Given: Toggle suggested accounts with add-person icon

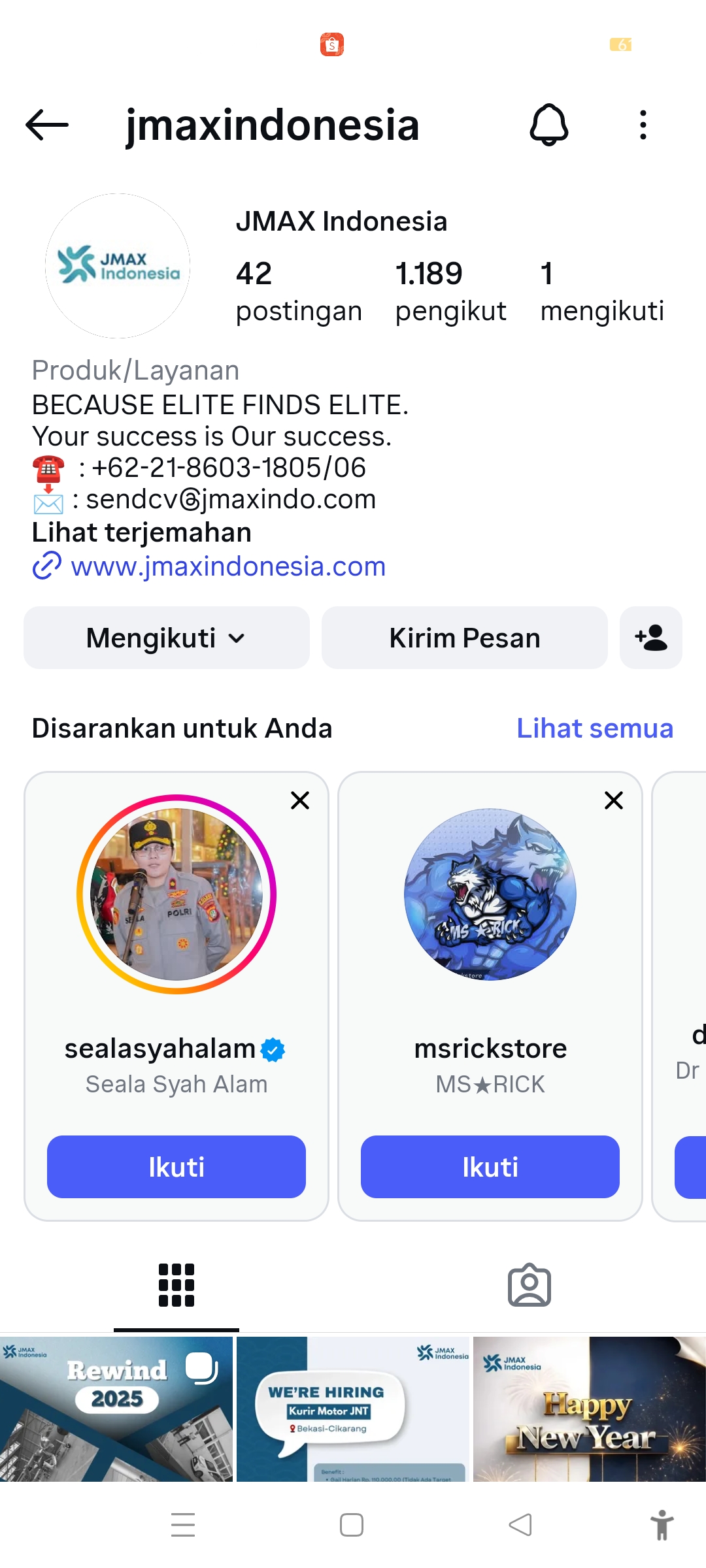Looking at the screenshot, I should tap(651, 638).
